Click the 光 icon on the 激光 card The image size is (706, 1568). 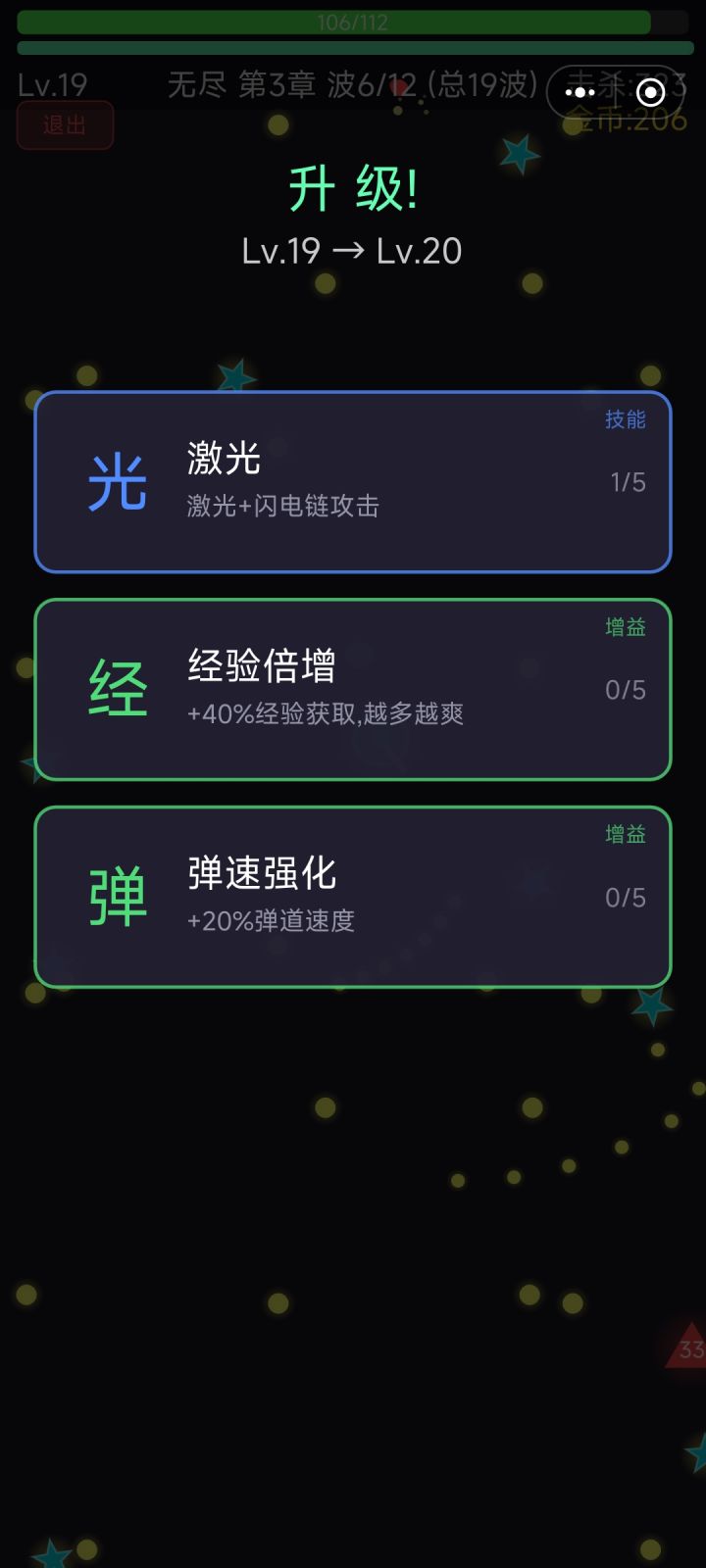(118, 480)
